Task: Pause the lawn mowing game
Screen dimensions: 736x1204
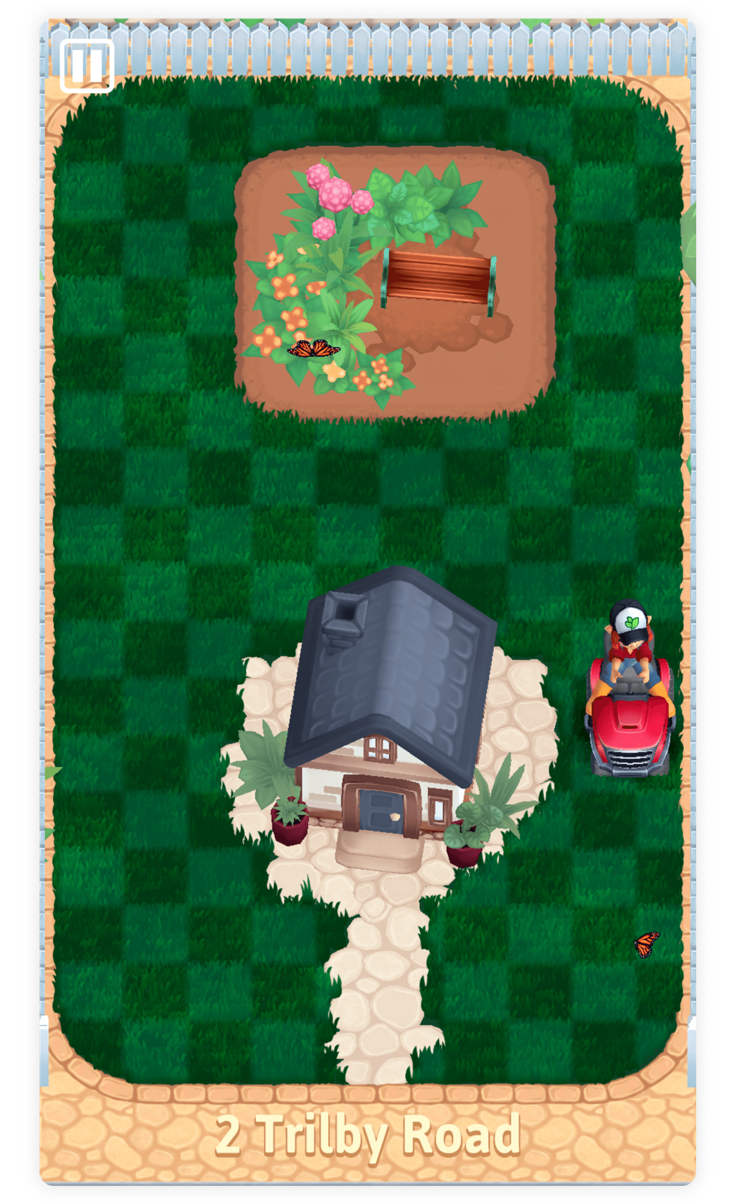Action: [x=86, y=66]
